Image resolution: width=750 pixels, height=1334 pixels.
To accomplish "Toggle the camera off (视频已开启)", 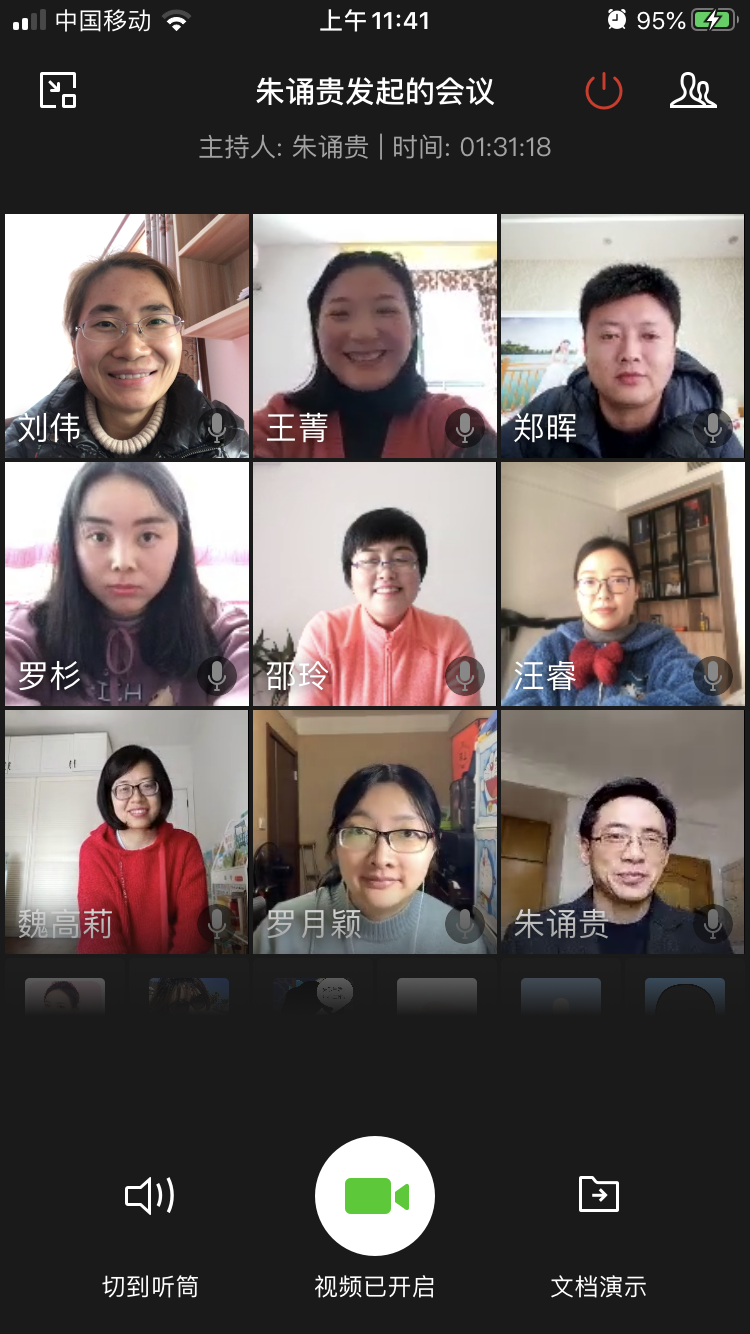I will pyautogui.click(x=375, y=1196).
